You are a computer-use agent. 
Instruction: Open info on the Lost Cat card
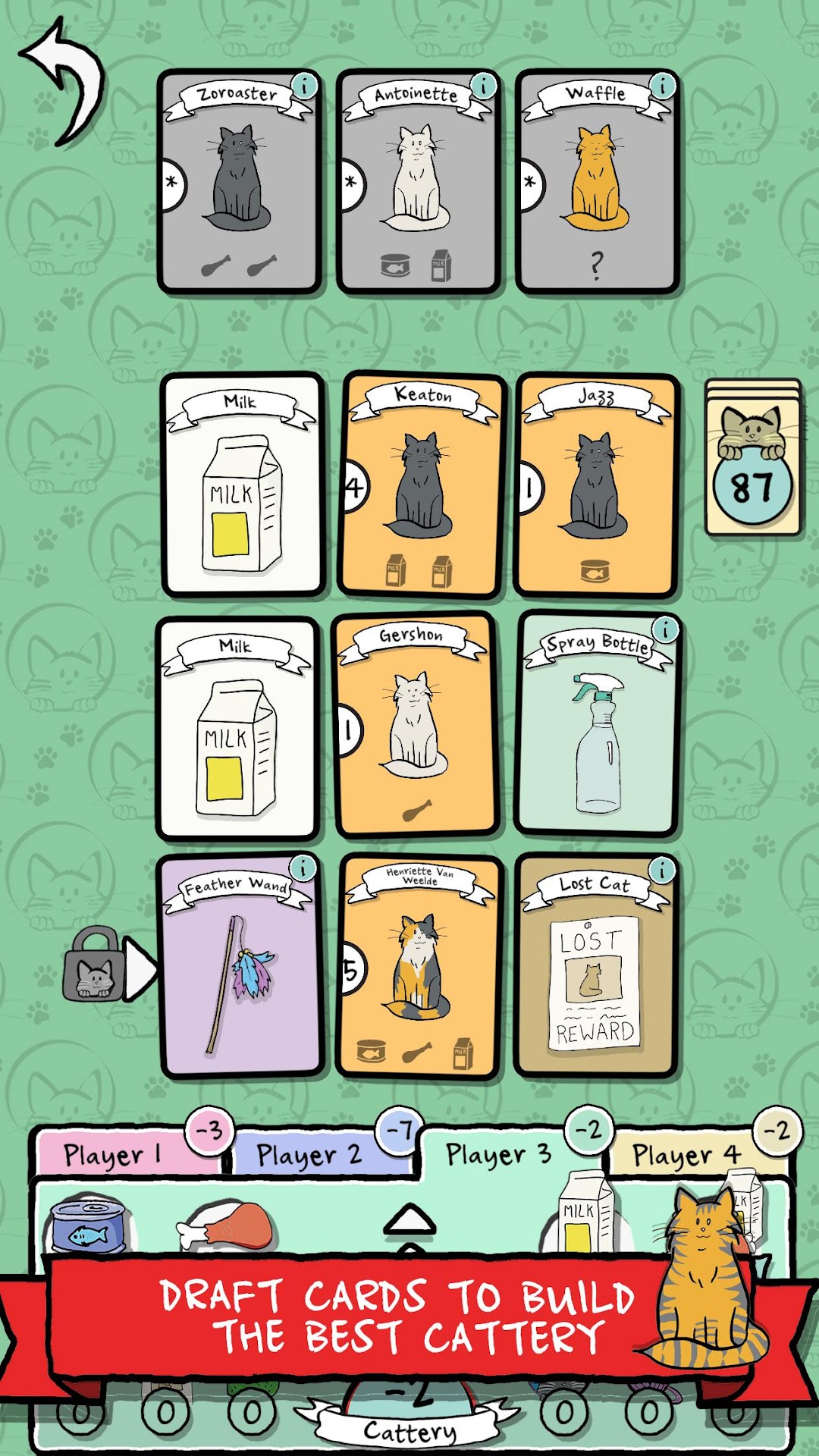coord(663,871)
